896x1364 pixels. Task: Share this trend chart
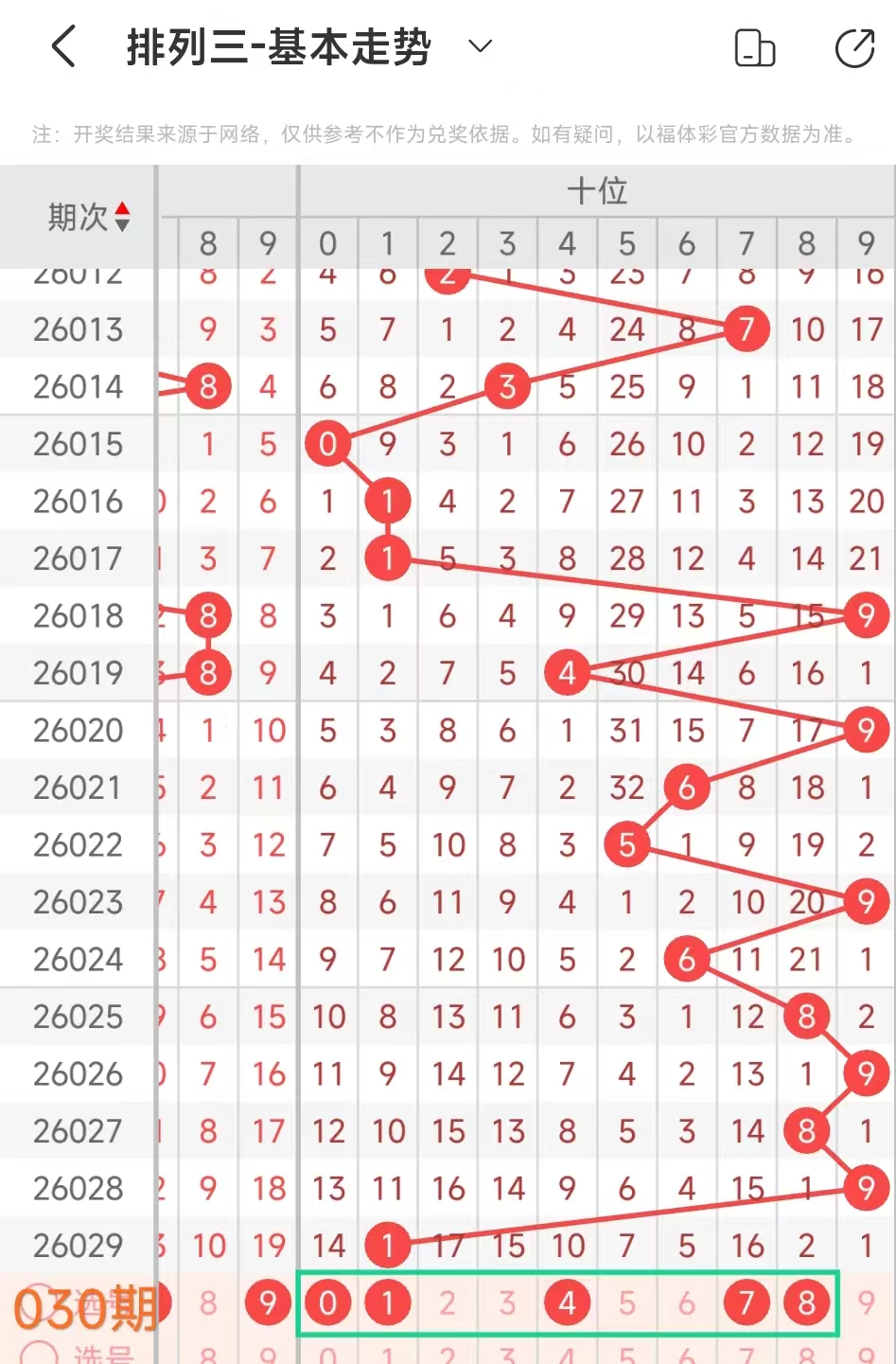click(x=854, y=48)
